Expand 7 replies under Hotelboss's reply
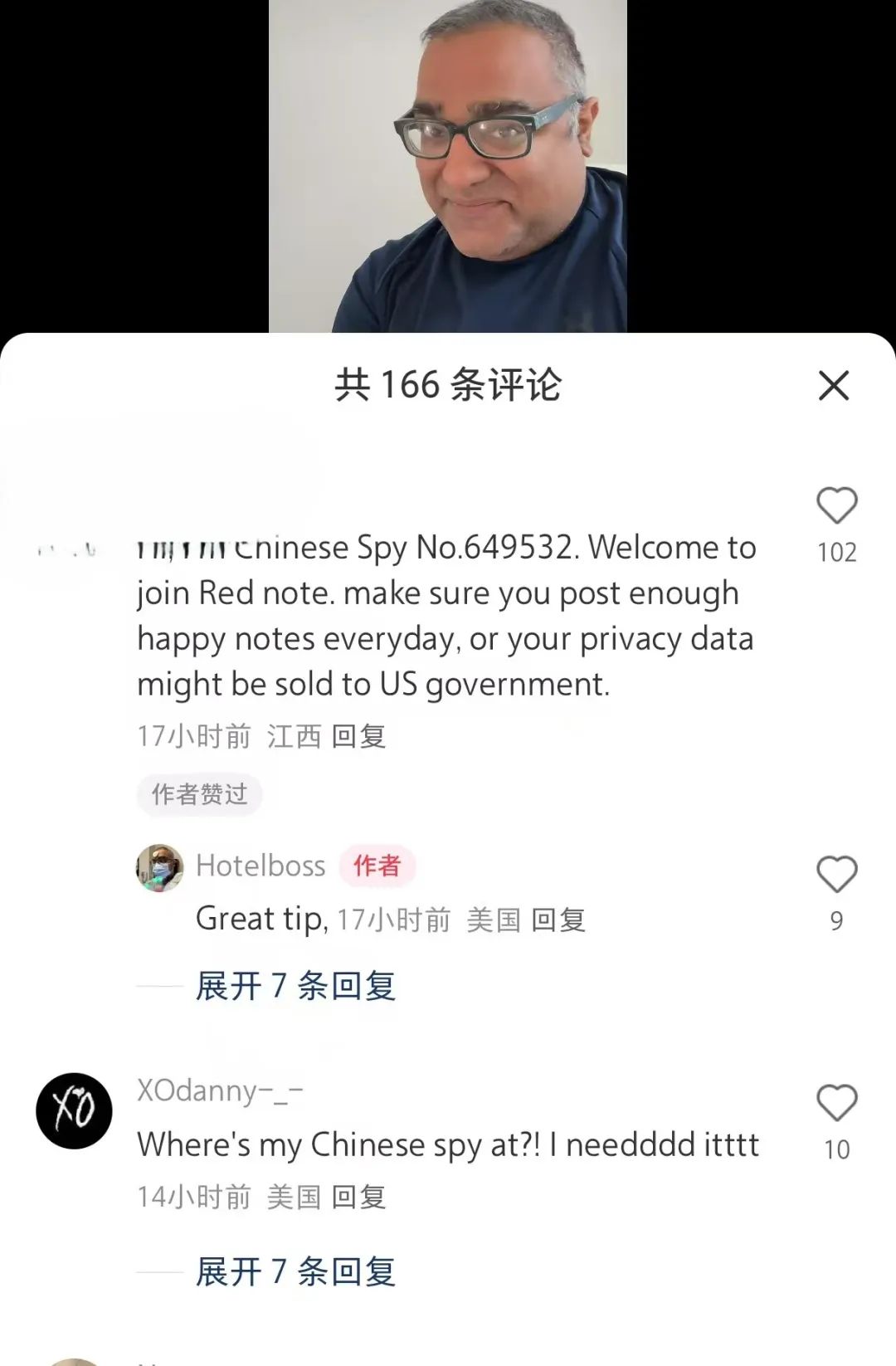The image size is (896, 1366). [295, 986]
